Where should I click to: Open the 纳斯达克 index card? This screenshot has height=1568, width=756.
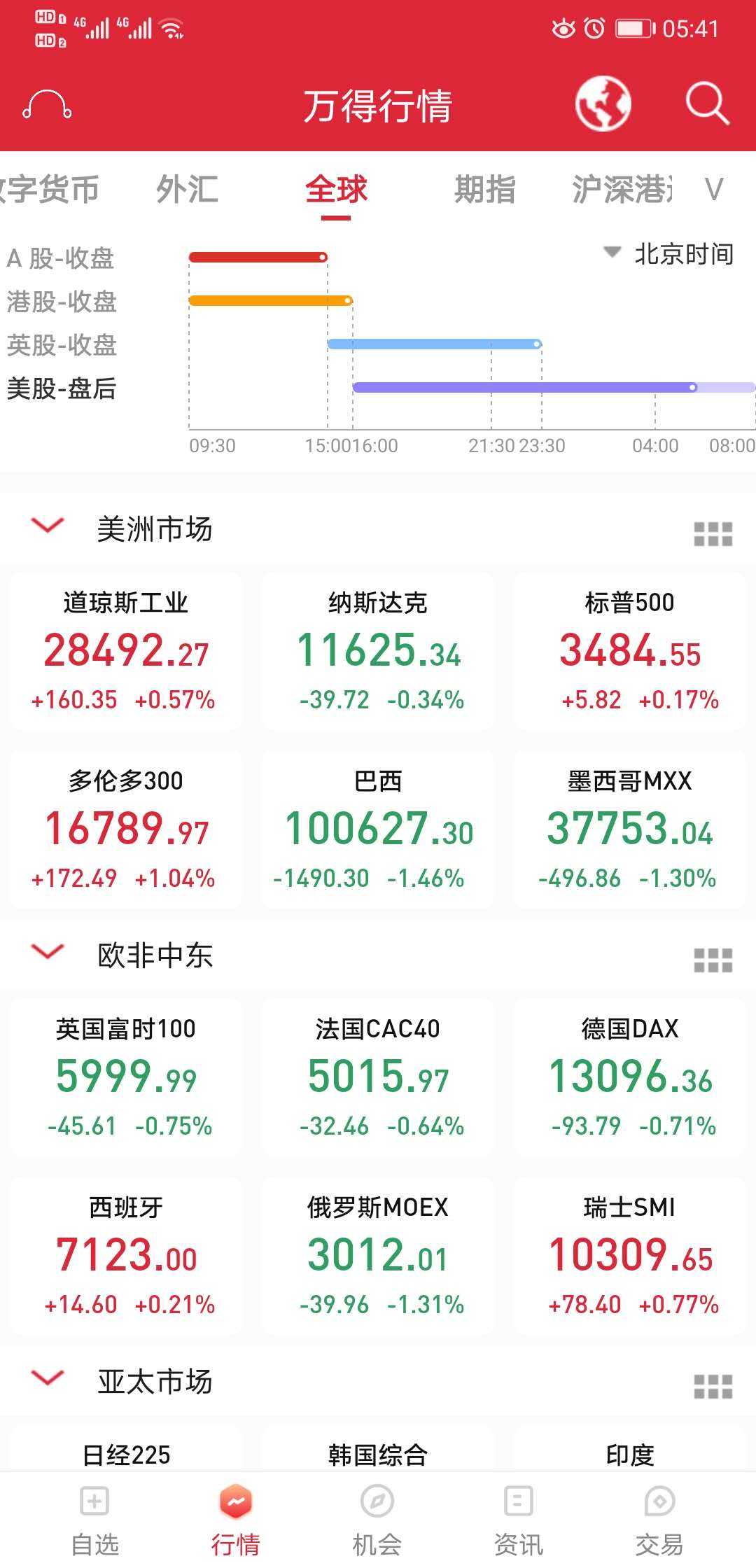(378, 651)
